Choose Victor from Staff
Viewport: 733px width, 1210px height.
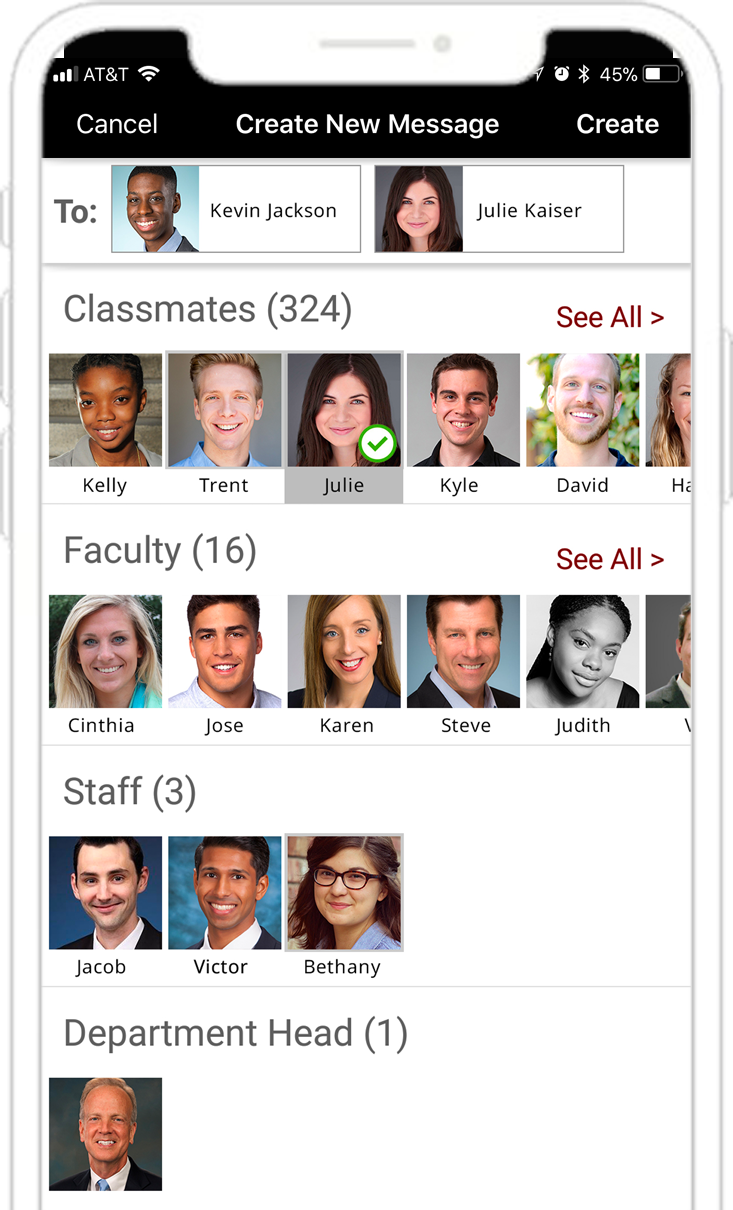coord(224,908)
